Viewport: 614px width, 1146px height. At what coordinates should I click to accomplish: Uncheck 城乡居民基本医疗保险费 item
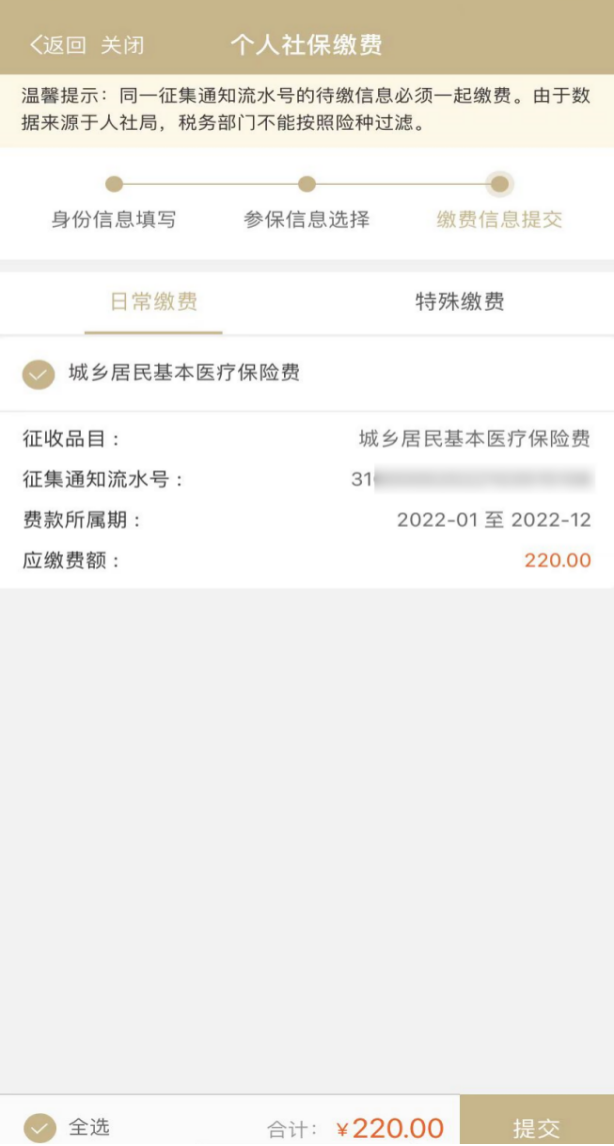[38, 375]
